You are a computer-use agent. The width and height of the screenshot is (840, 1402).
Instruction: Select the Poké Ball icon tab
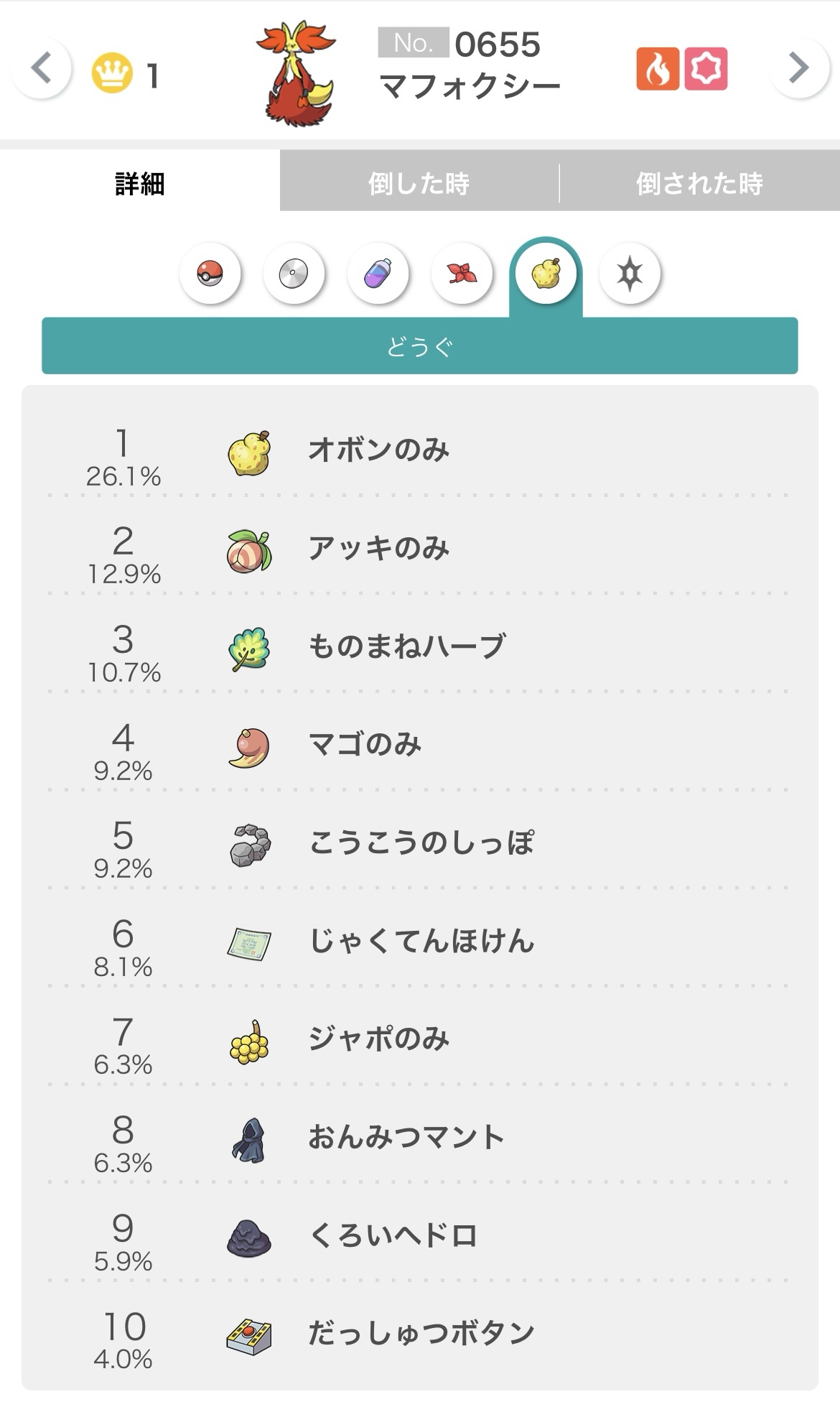pos(210,274)
